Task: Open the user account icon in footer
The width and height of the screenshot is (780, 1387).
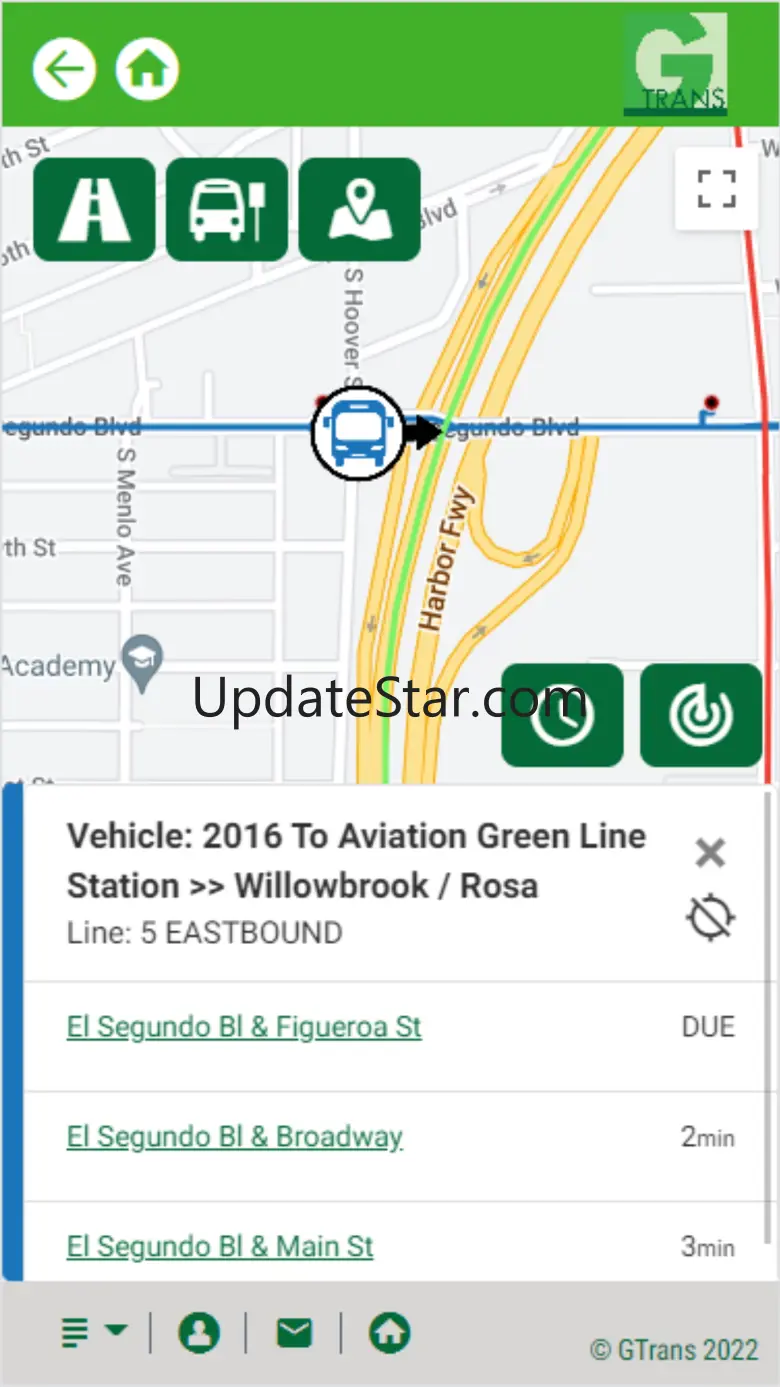Action: (199, 1332)
